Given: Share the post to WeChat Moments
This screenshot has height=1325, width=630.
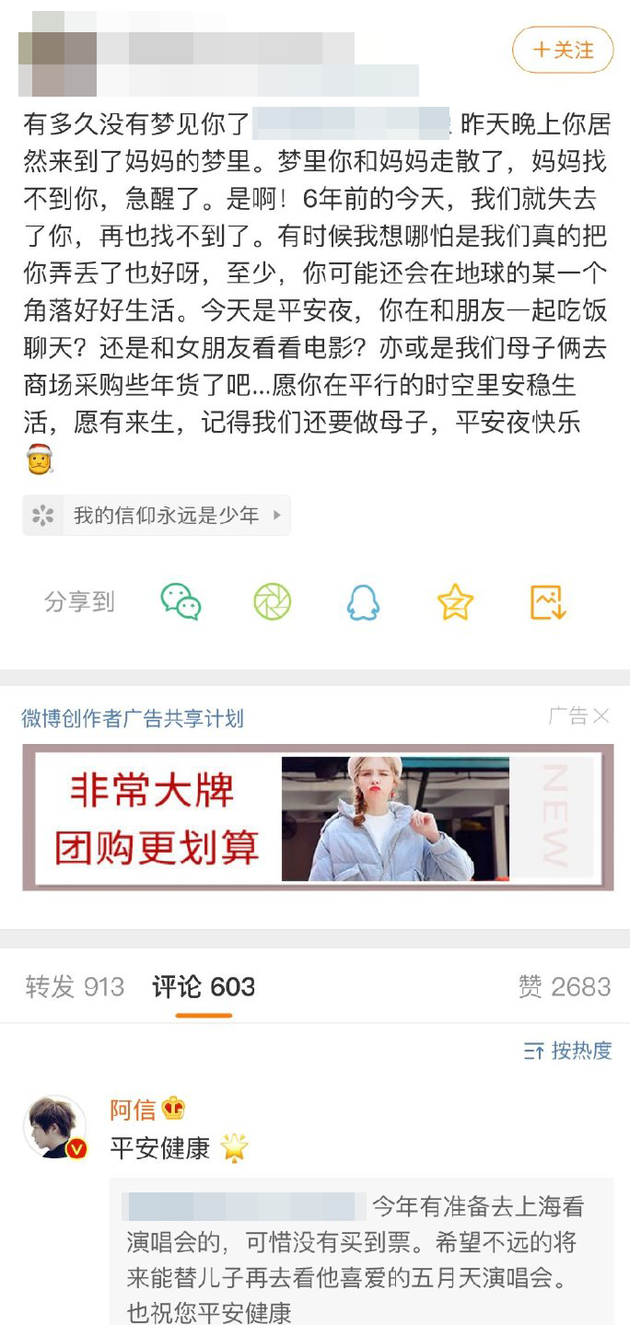Looking at the screenshot, I should [x=272, y=602].
